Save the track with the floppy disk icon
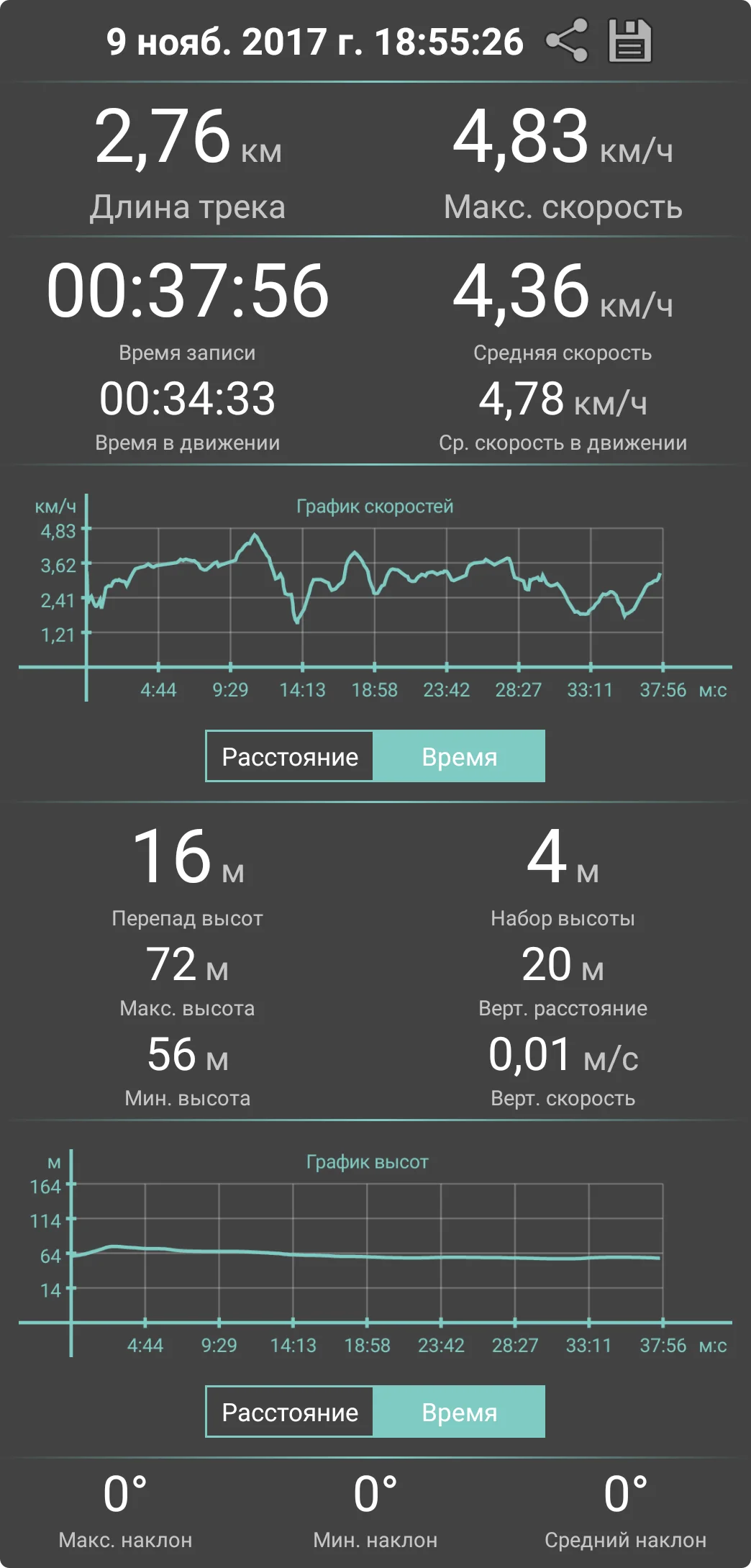751x1568 pixels. tap(629, 41)
